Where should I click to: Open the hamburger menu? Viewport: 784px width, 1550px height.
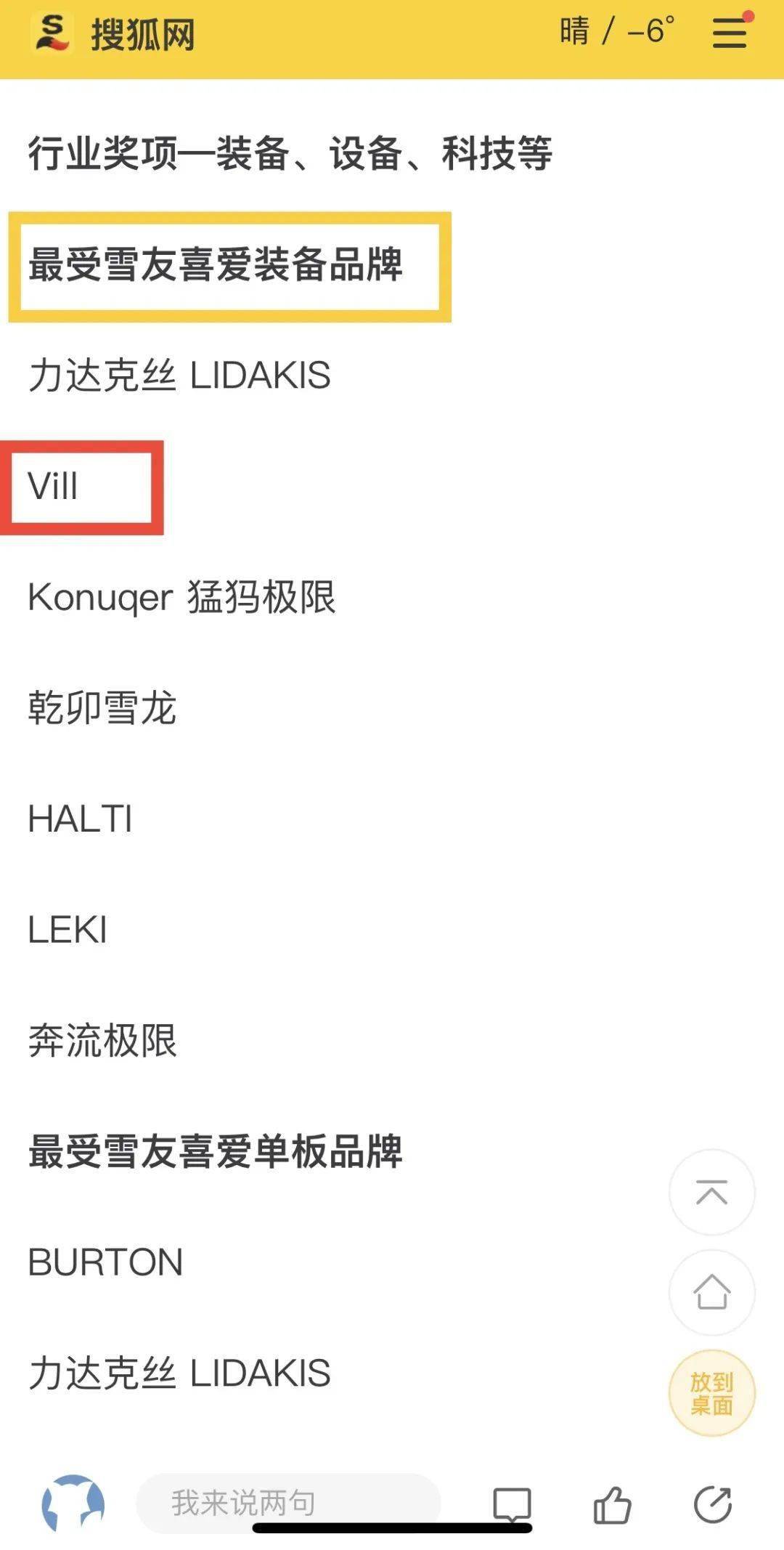coord(730,33)
